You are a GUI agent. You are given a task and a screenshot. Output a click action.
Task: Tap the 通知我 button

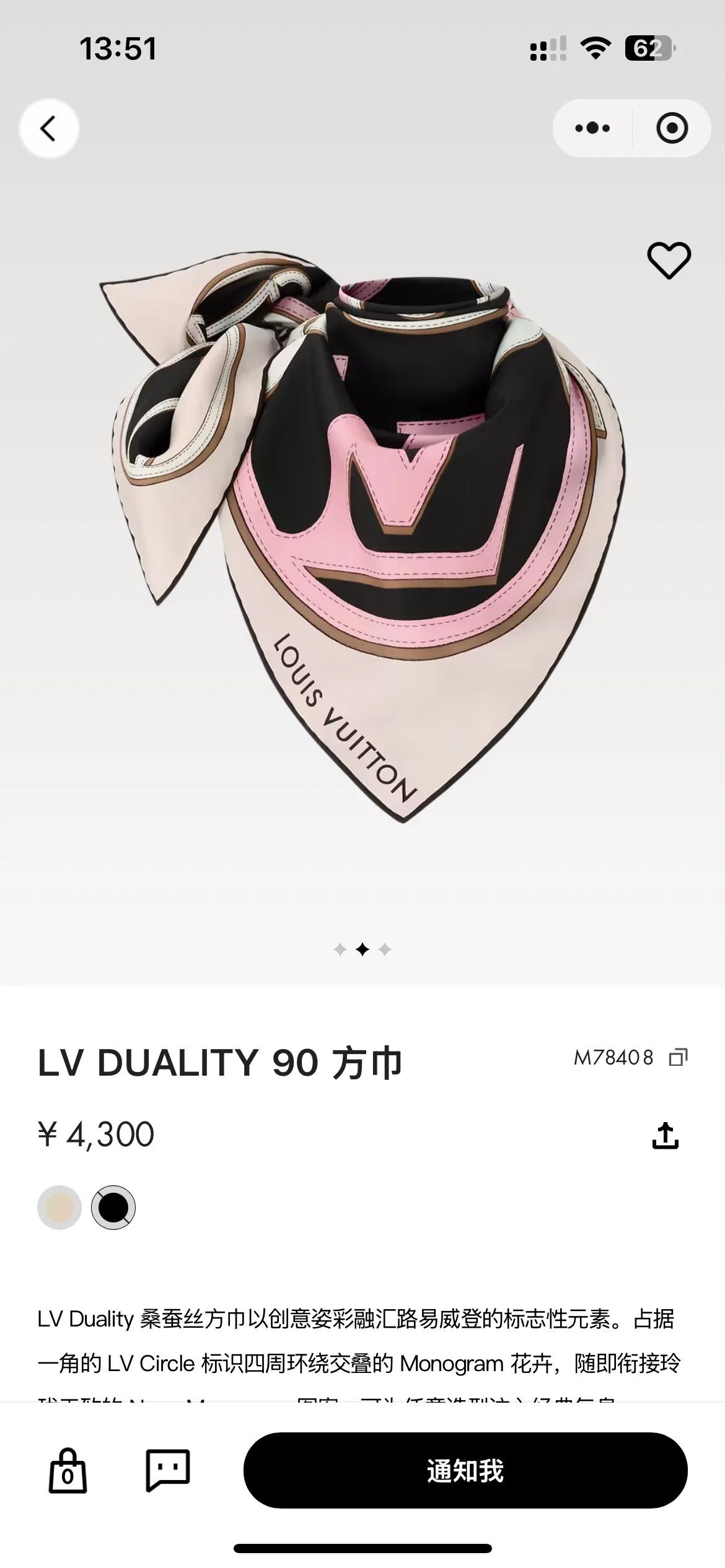pyautogui.click(x=465, y=1470)
